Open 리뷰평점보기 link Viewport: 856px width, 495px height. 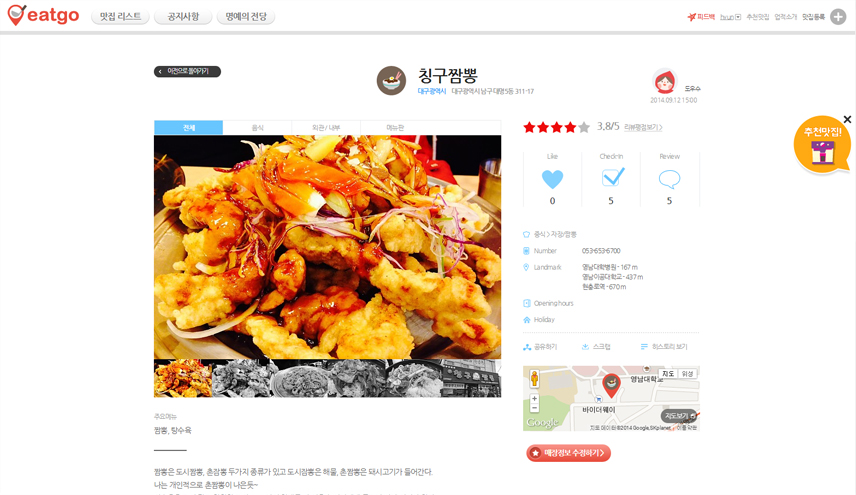click(x=643, y=128)
